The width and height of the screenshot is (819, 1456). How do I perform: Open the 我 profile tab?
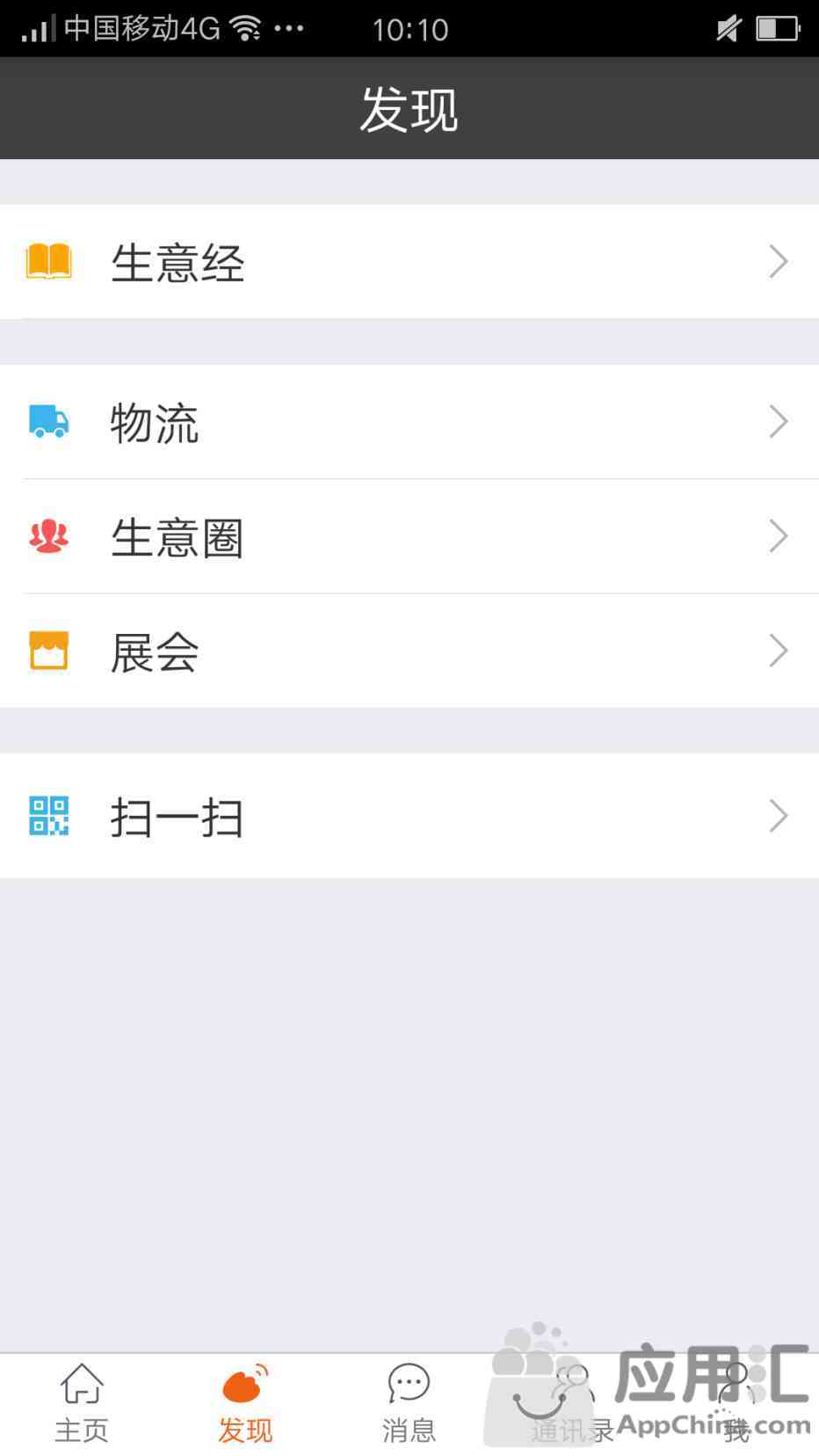click(x=736, y=1405)
